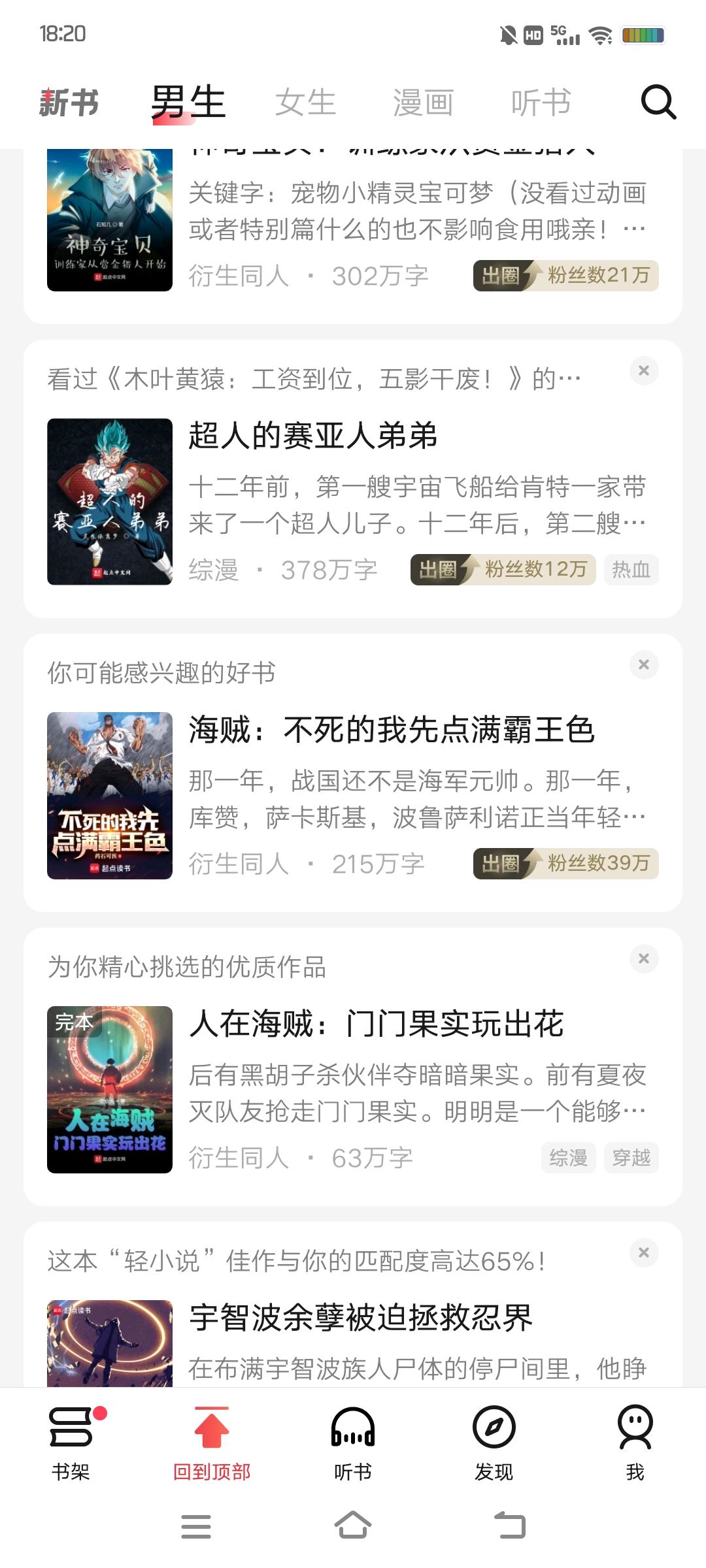This screenshot has width=706, height=1568.
Task: Tap the system home button
Action: tap(353, 1527)
